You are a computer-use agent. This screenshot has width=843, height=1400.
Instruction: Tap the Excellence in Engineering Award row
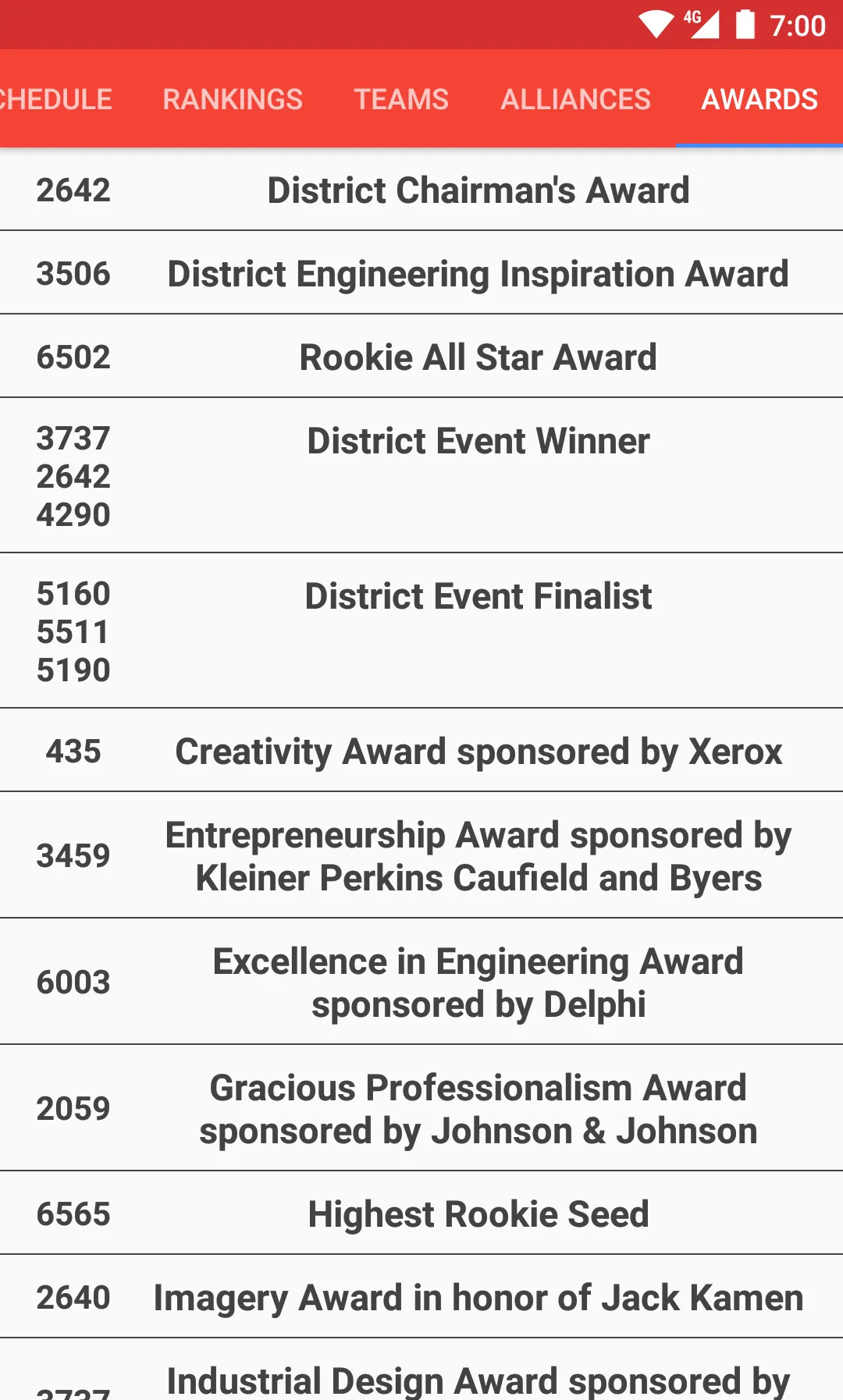[421, 982]
